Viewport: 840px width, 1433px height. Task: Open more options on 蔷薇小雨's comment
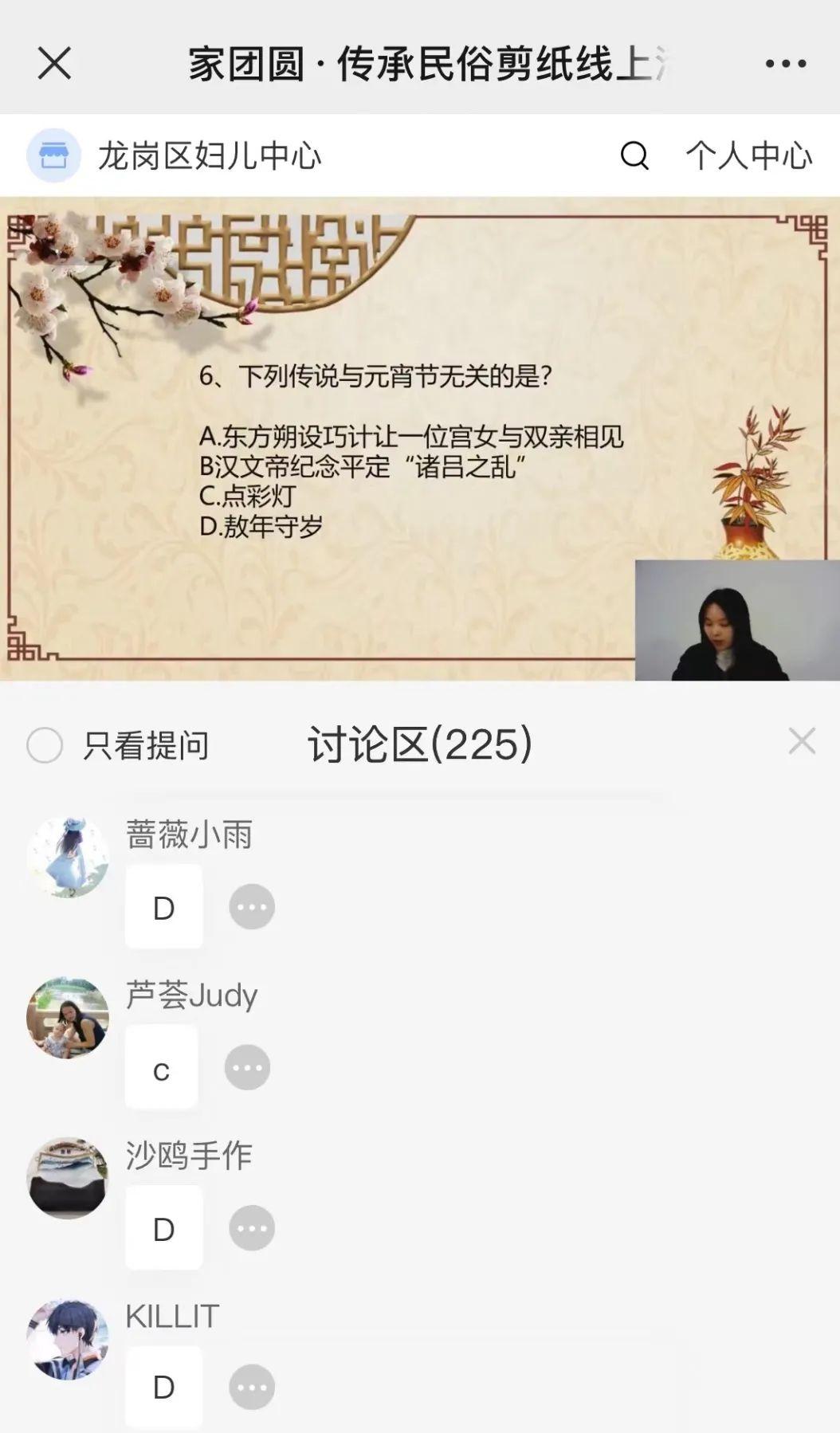pyautogui.click(x=252, y=907)
